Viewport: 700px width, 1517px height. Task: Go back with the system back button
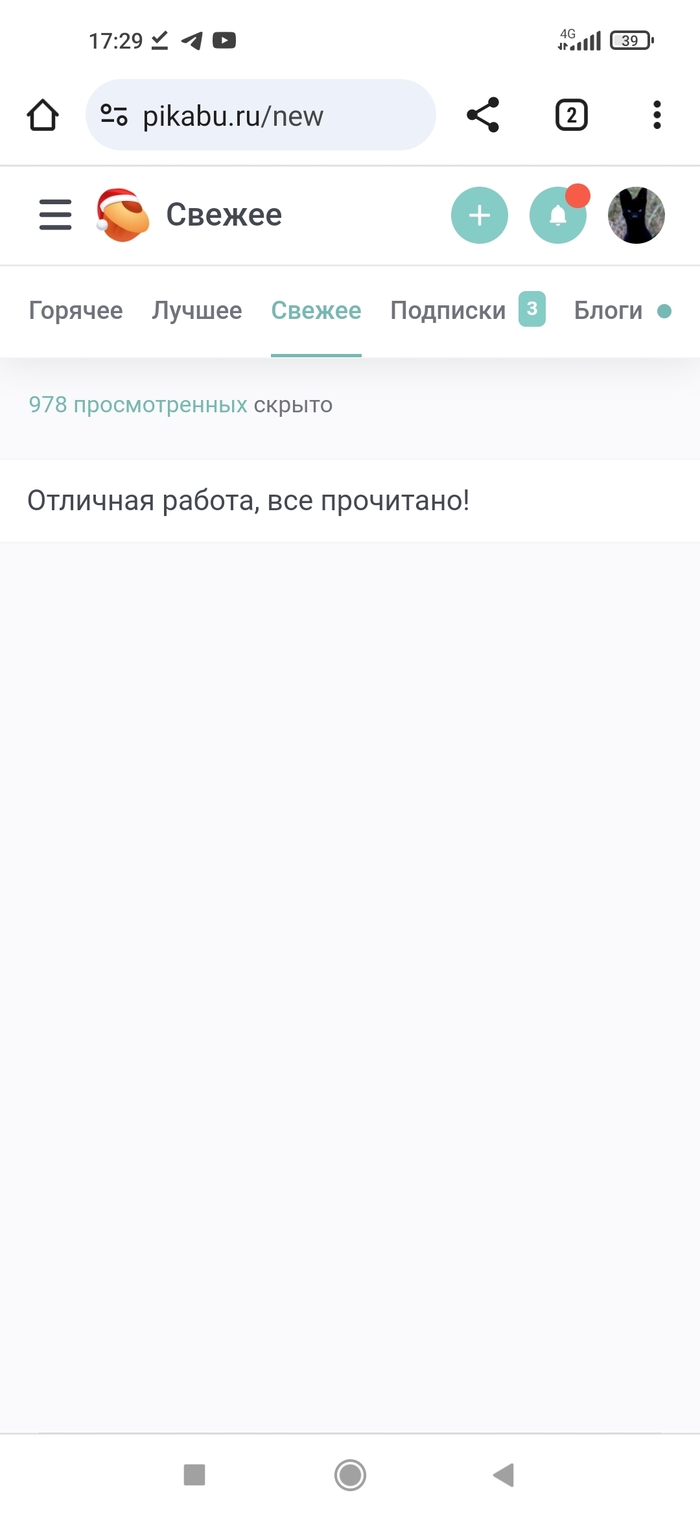tap(503, 1474)
